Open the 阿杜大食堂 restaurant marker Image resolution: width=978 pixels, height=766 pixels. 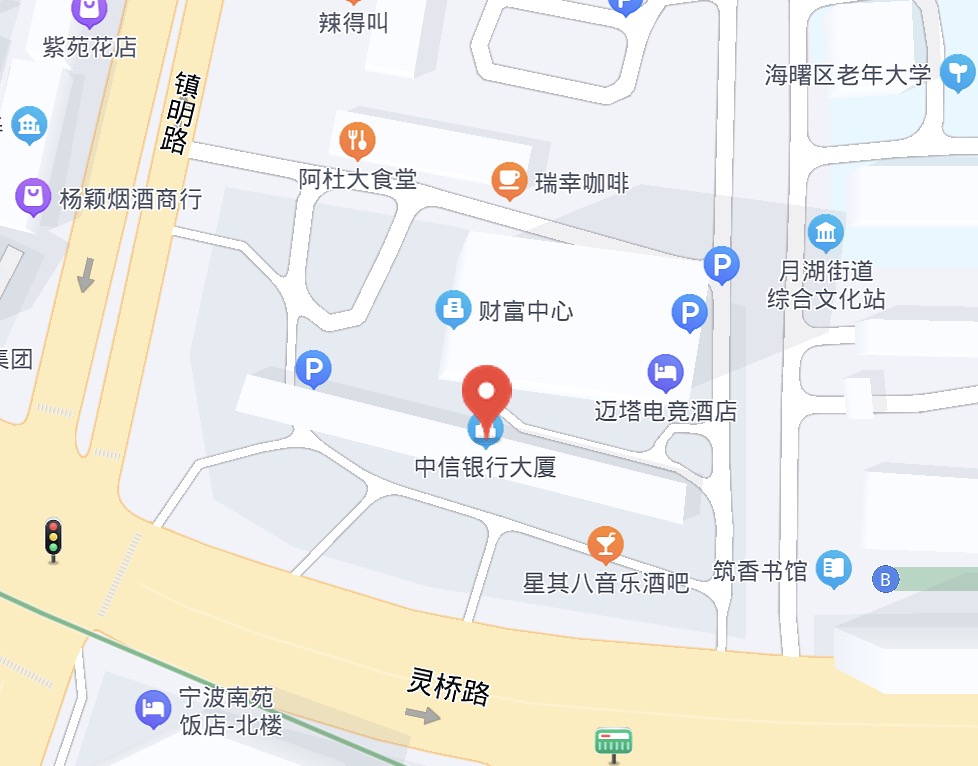click(x=357, y=140)
